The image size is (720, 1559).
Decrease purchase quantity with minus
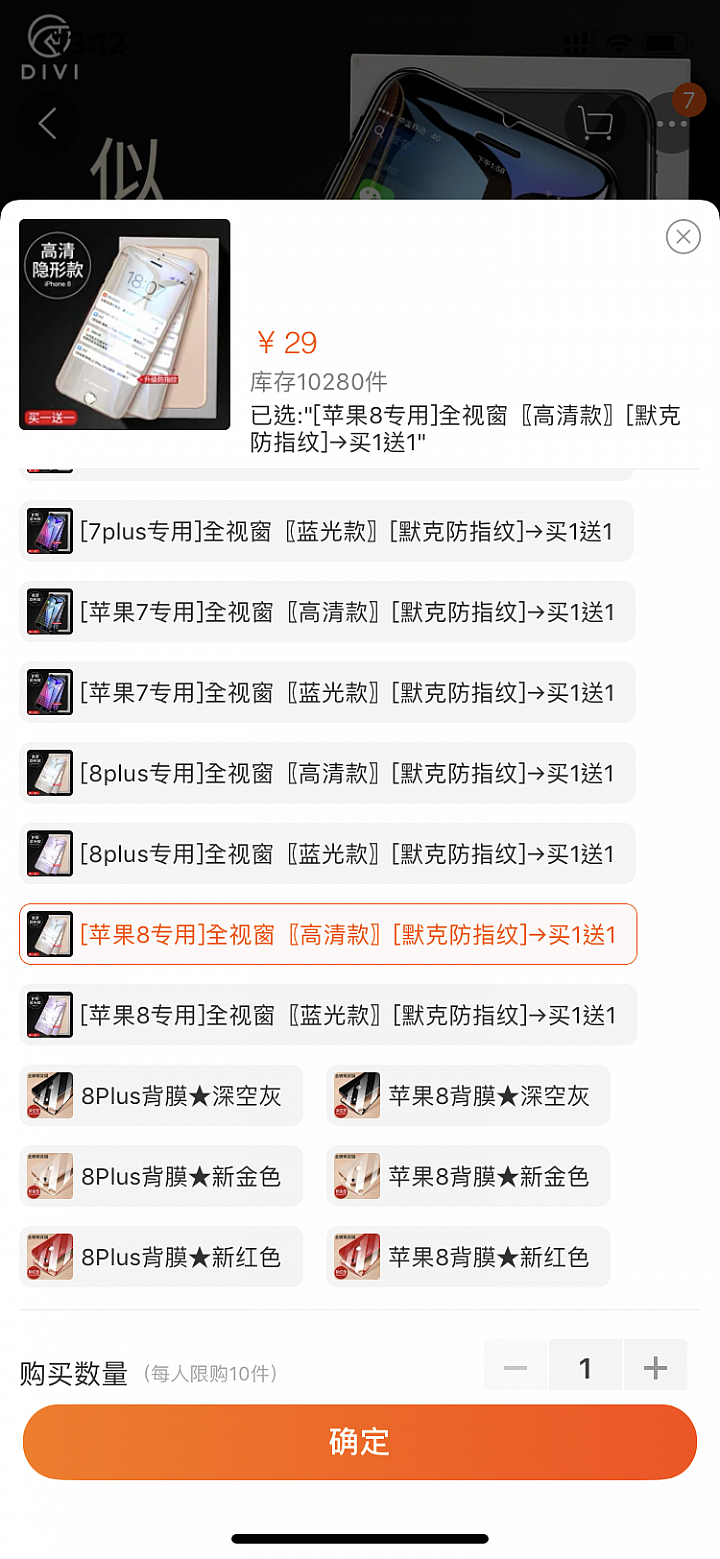click(515, 1367)
